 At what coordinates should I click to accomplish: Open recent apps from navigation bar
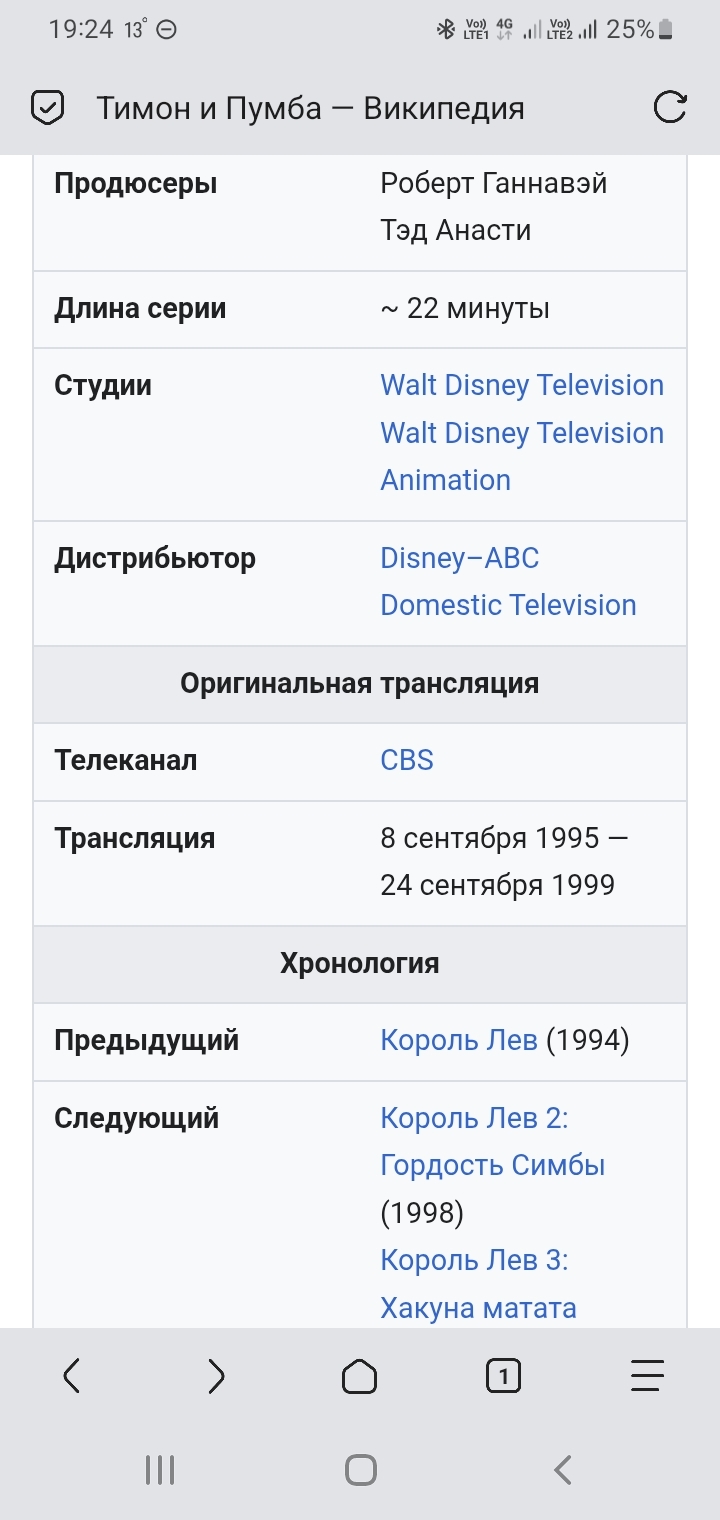(160, 1470)
